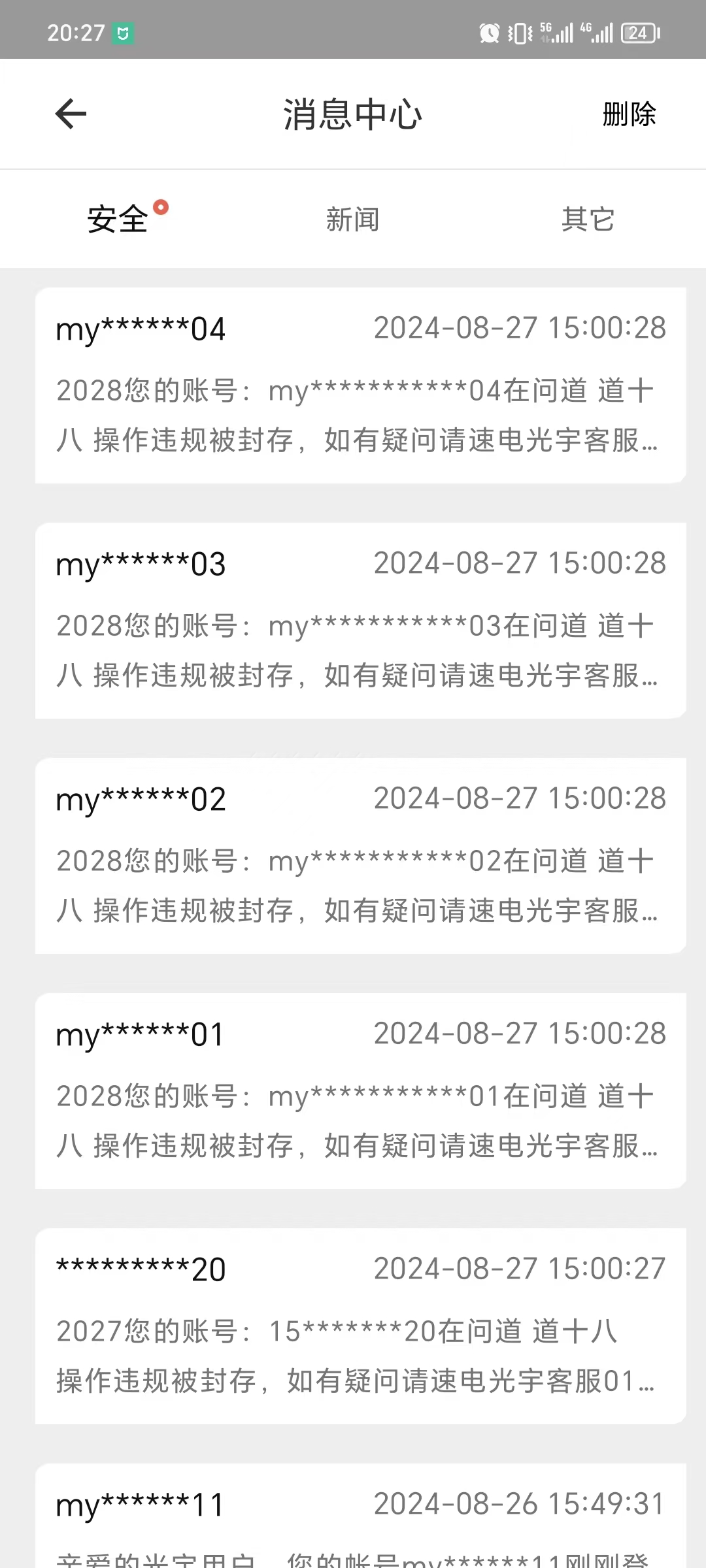Open the message for *********20
The image size is (706, 1568).
pyautogui.click(x=361, y=1326)
